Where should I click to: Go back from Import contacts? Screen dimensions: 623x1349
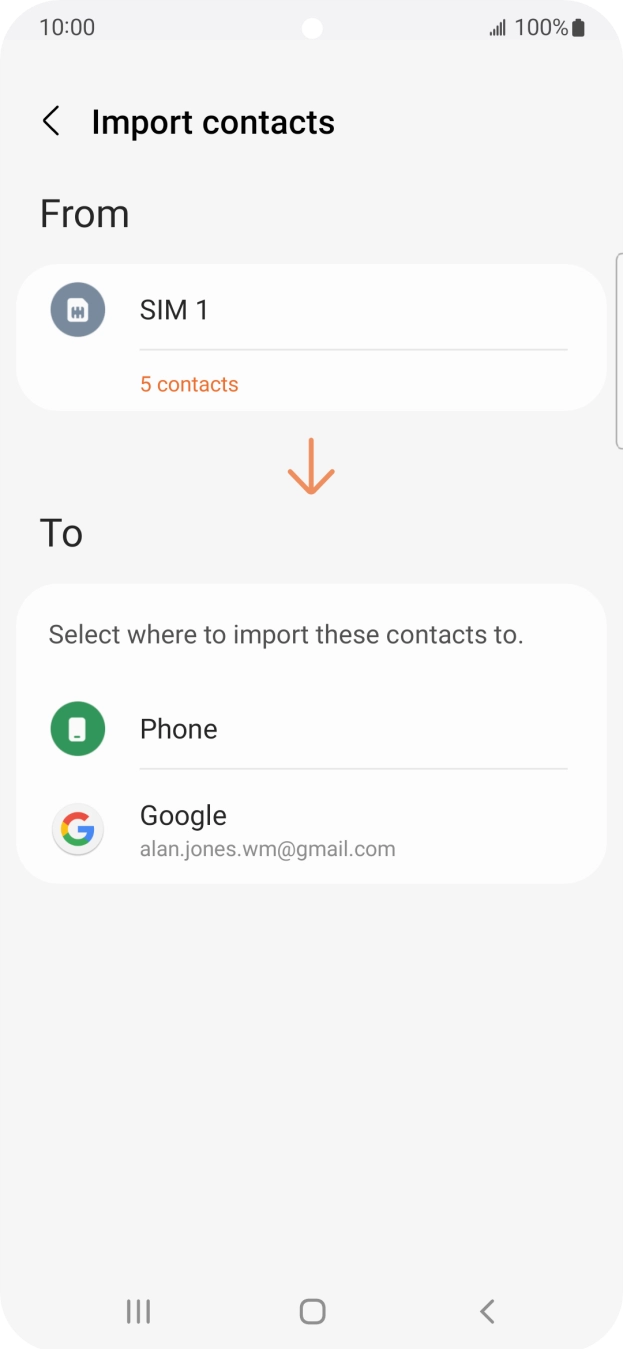coord(51,122)
